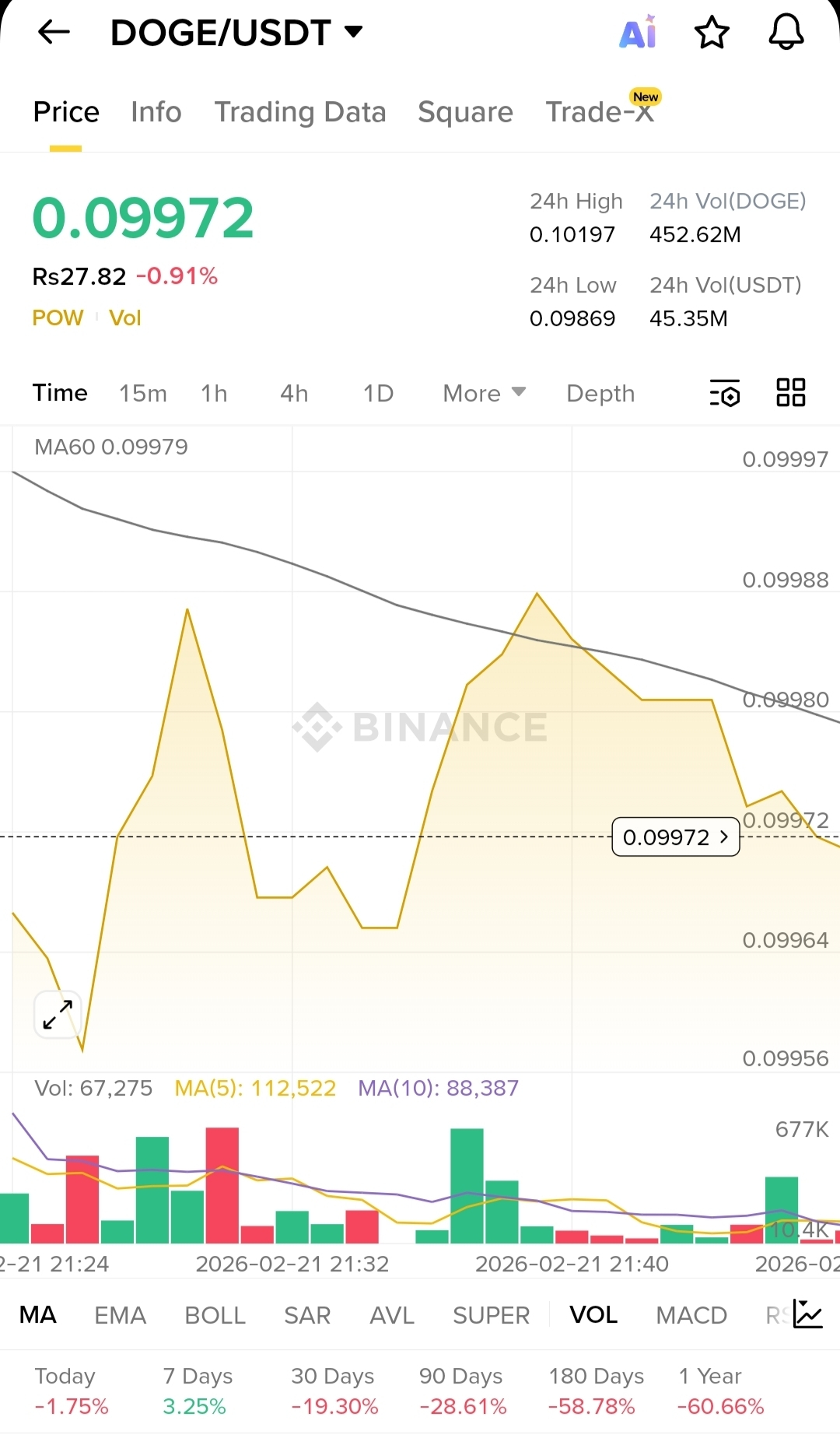Go back using the arrow icon
Screen dimensions: 840x1445
[x=54, y=32]
